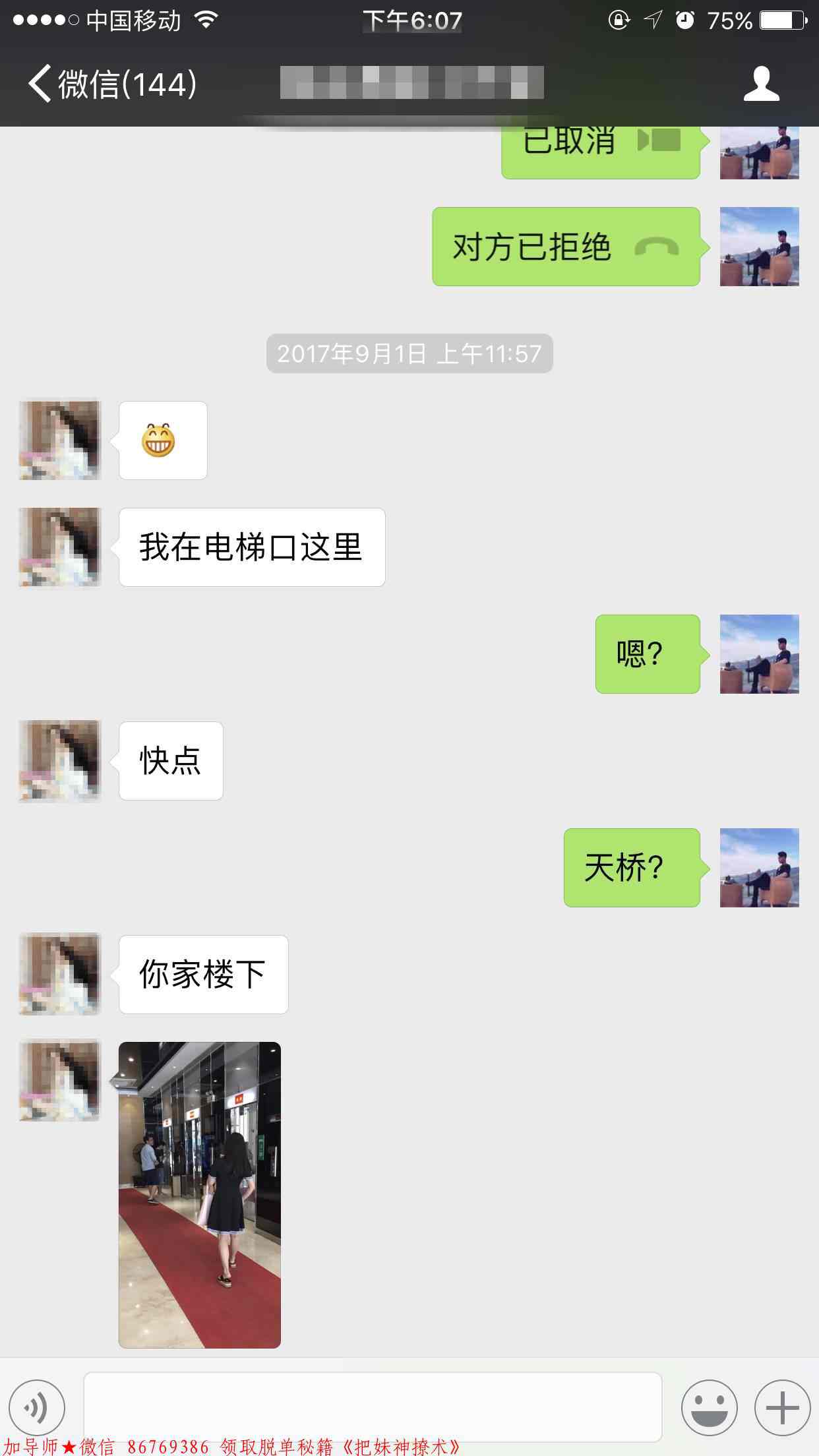View the received elevator hallway photo
The width and height of the screenshot is (819, 1456).
[200, 1194]
